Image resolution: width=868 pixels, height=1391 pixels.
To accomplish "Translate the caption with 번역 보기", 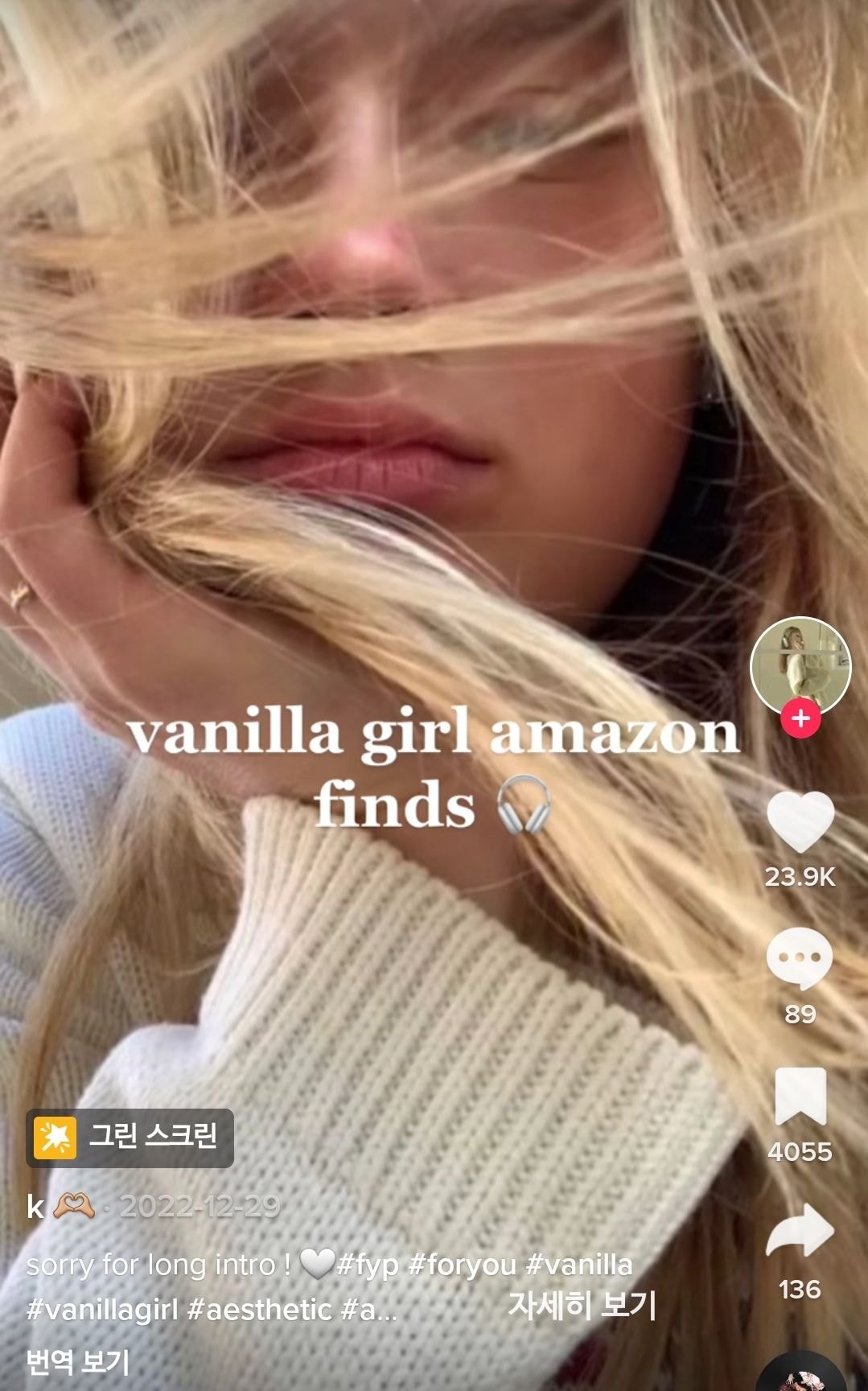I will pos(78,1362).
